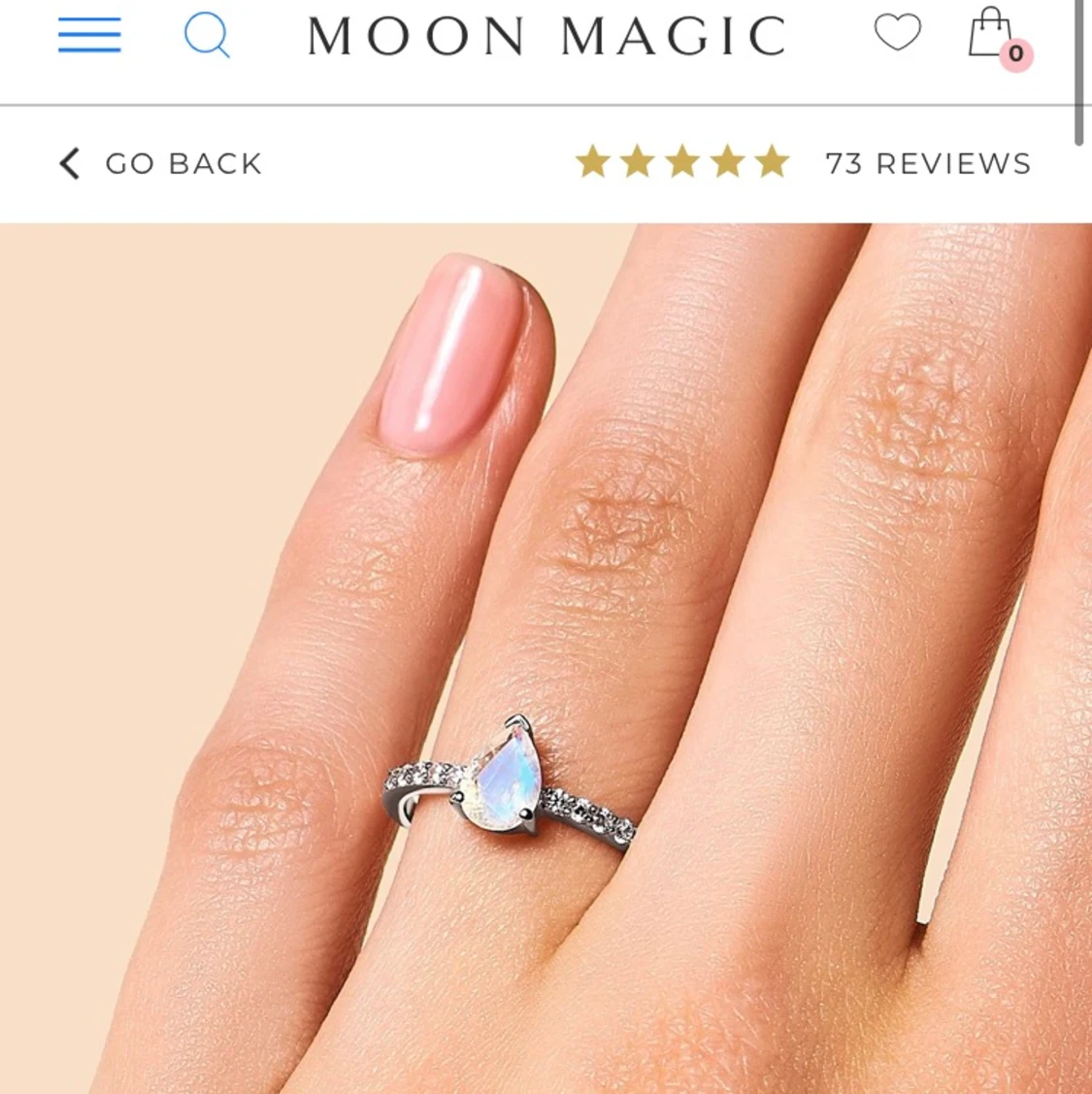Open the 73 REVIEWS link
This screenshot has width=1092, height=1094.
coord(927,163)
